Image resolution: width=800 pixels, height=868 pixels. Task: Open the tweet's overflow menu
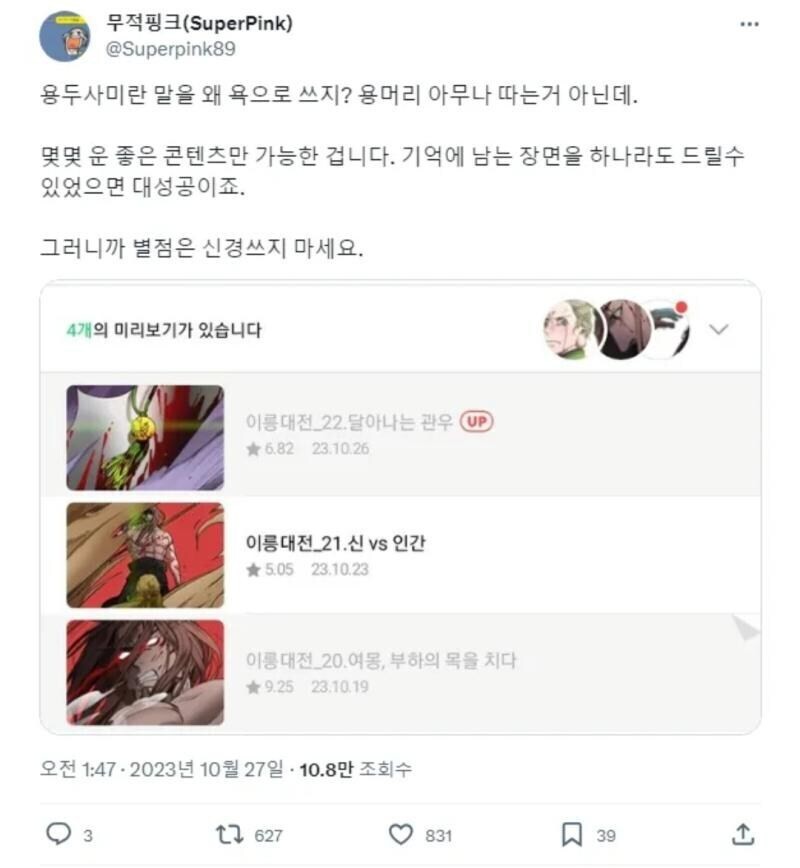coord(749,24)
